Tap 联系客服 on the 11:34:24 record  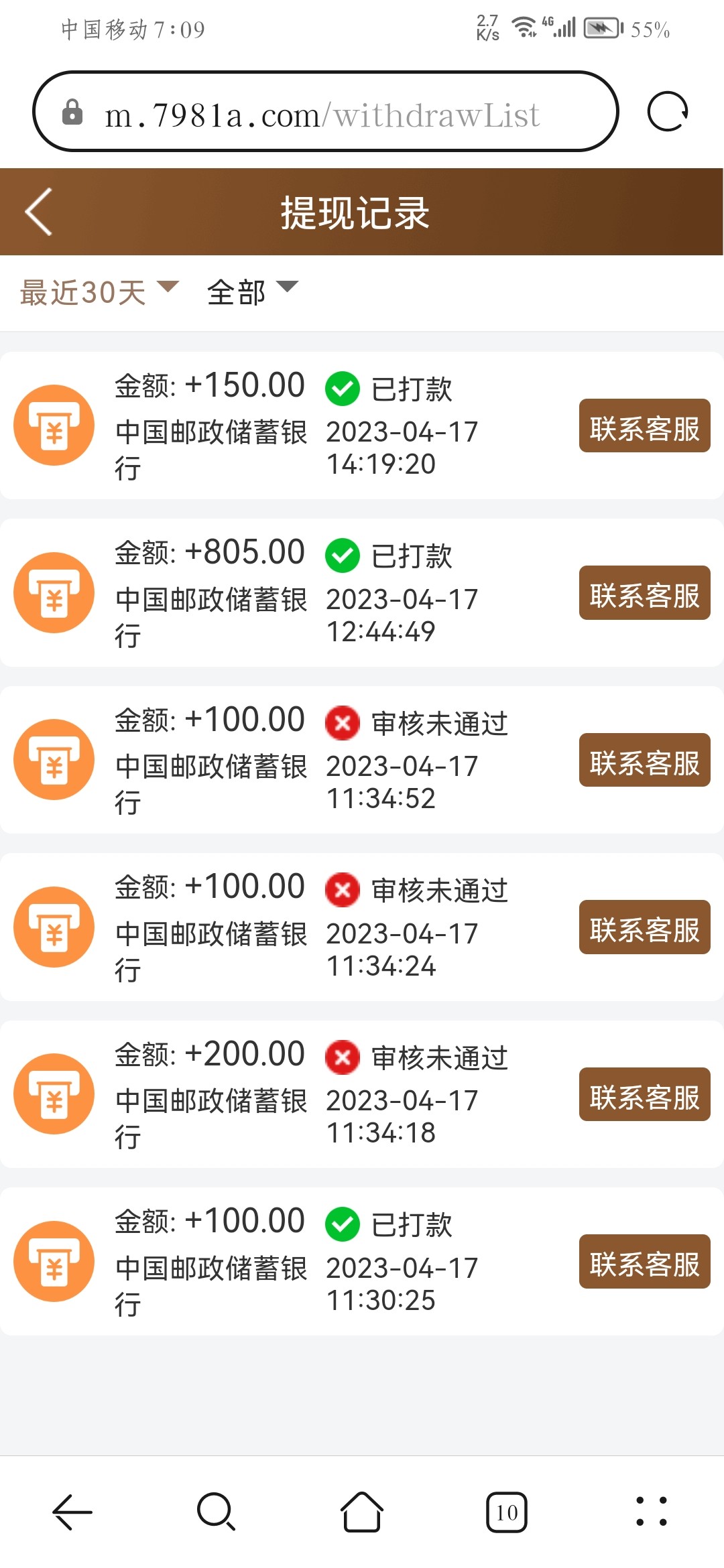pyautogui.click(x=644, y=927)
